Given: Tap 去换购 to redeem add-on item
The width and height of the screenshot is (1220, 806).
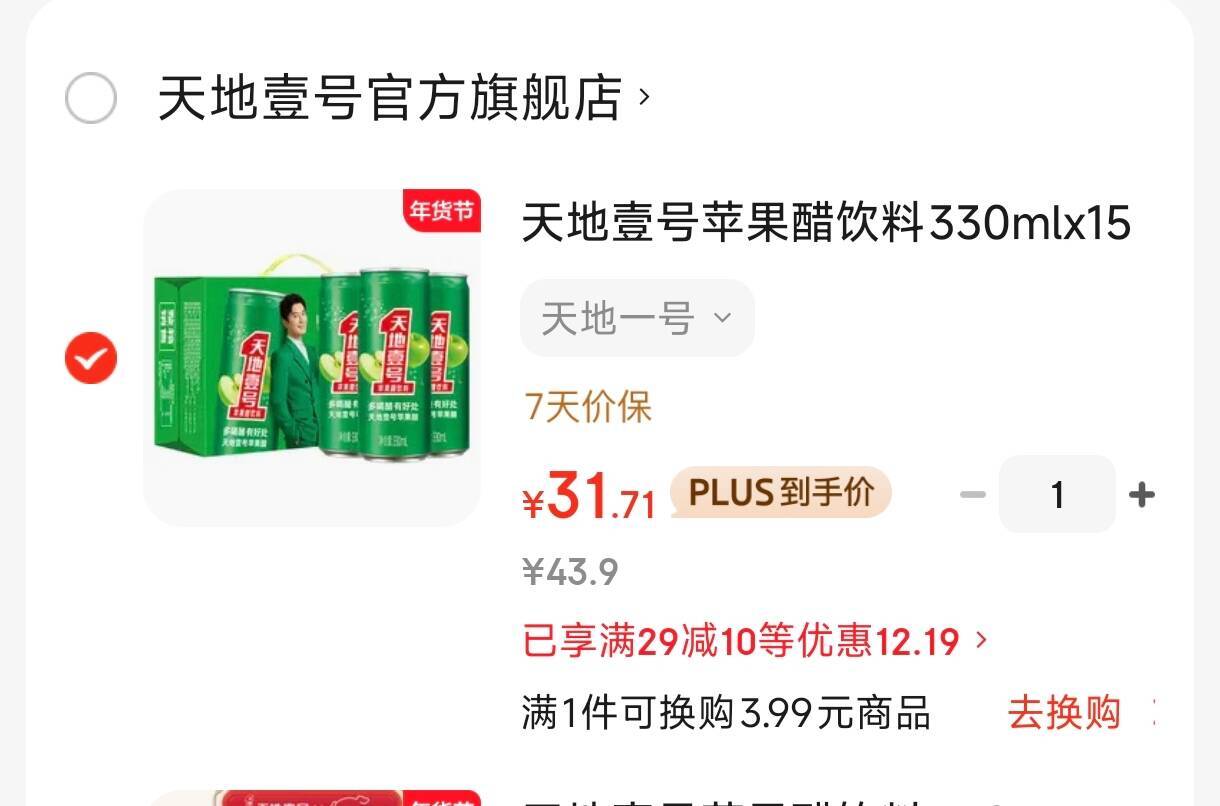Looking at the screenshot, I should coord(1063,713).
